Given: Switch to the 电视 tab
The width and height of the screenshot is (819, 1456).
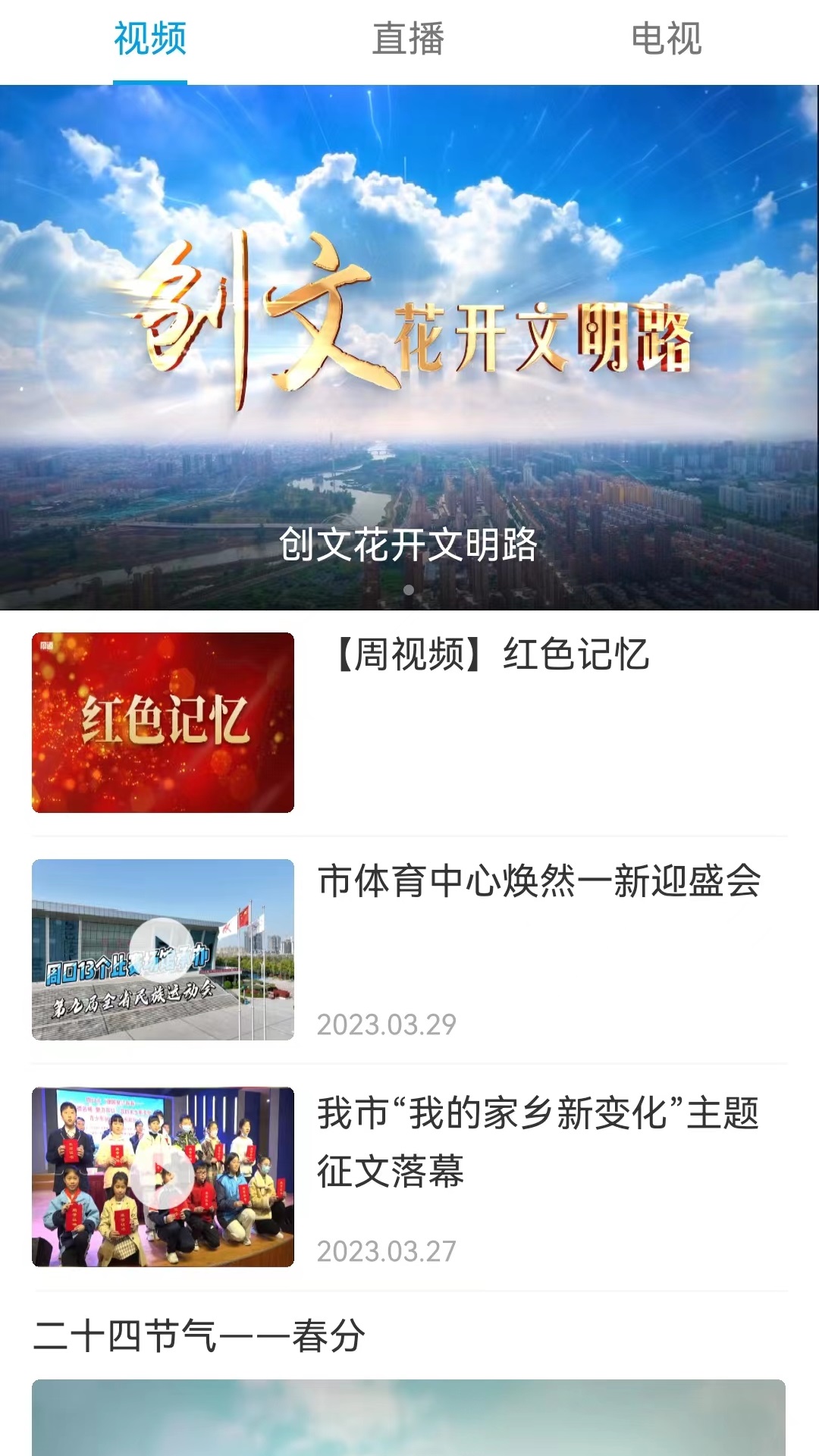Looking at the screenshot, I should 667,39.
